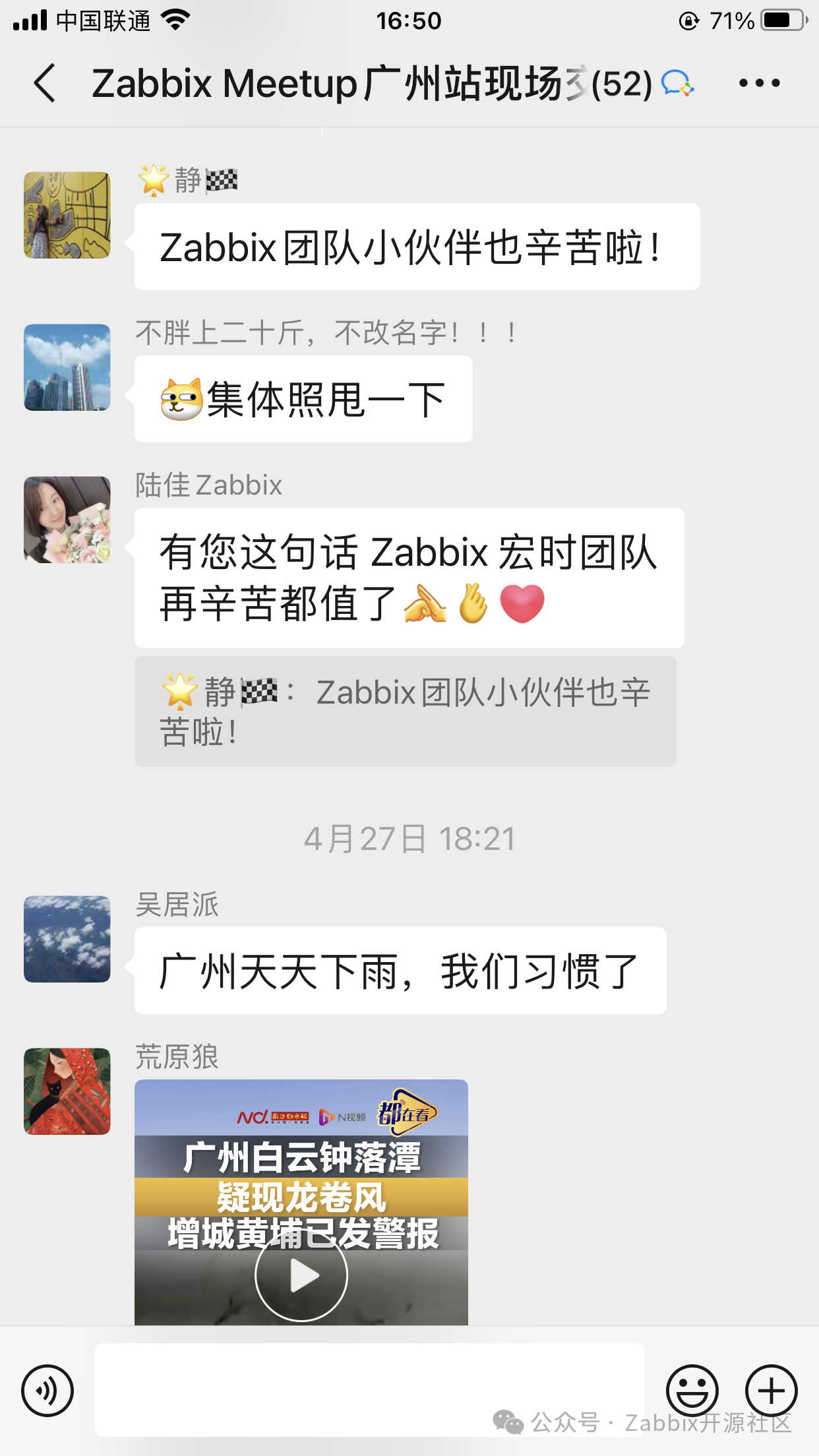Open avatar of 不胖上二十斤，不改名字
Viewport: 819px width, 1456px height.
coord(67,367)
